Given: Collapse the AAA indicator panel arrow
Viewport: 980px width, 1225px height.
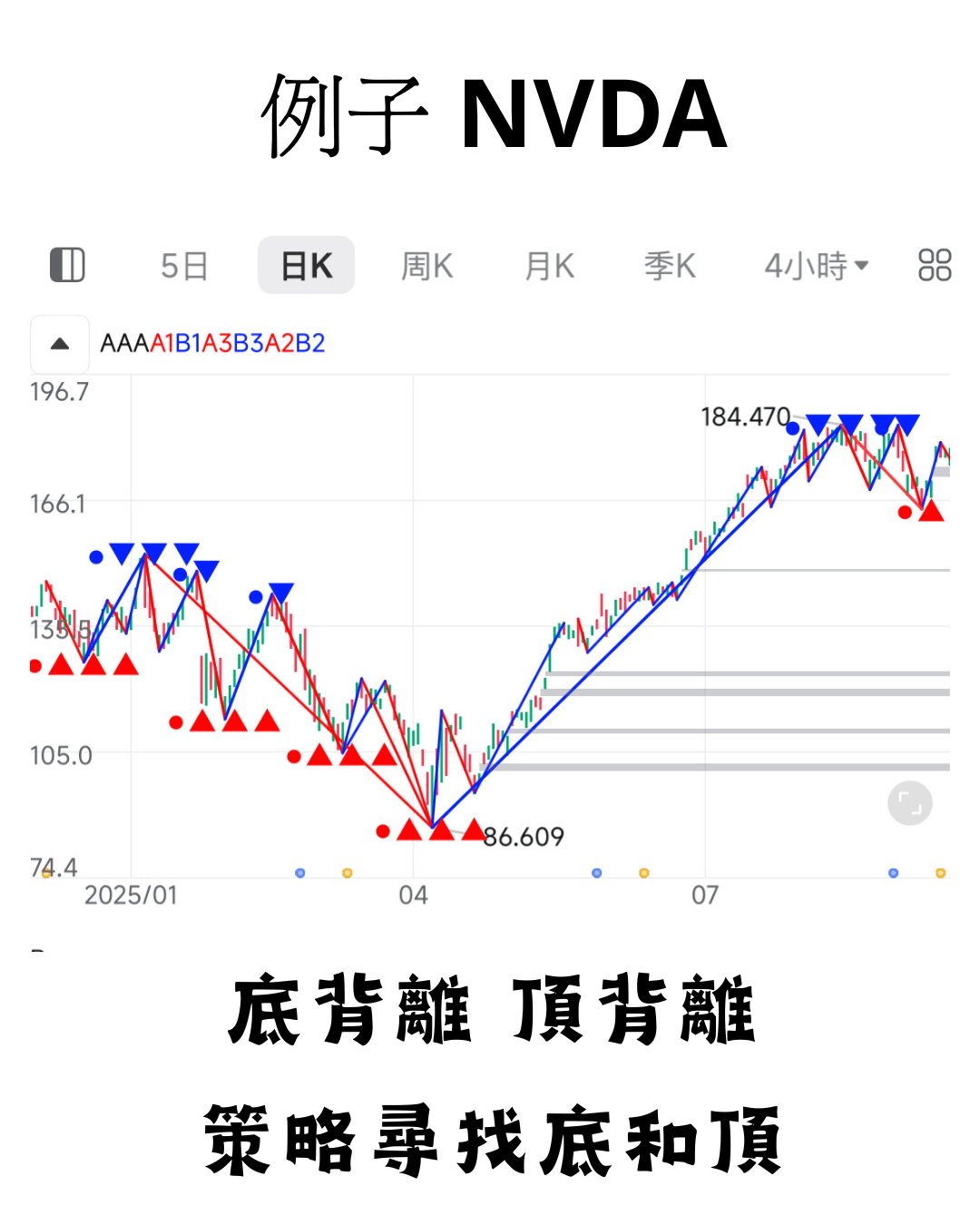Looking at the screenshot, I should (59, 343).
